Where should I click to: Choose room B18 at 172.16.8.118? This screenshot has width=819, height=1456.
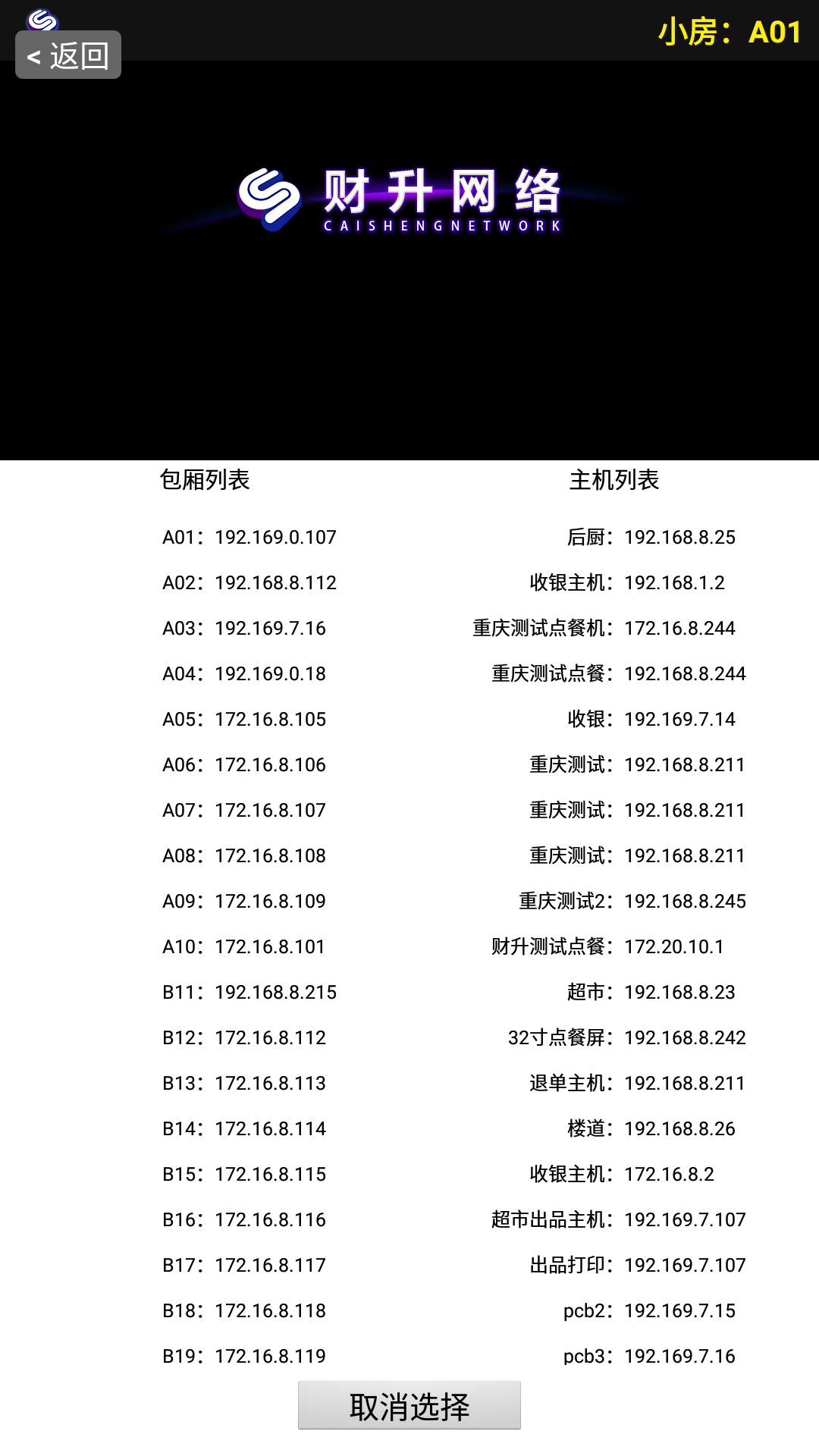coord(244,1310)
